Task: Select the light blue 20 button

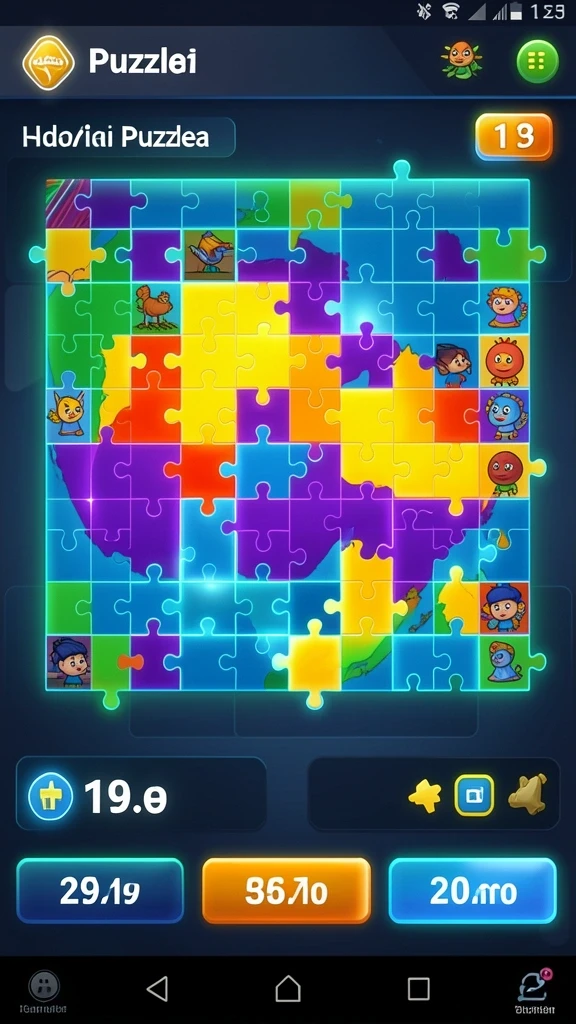Action: [x=473, y=891]
